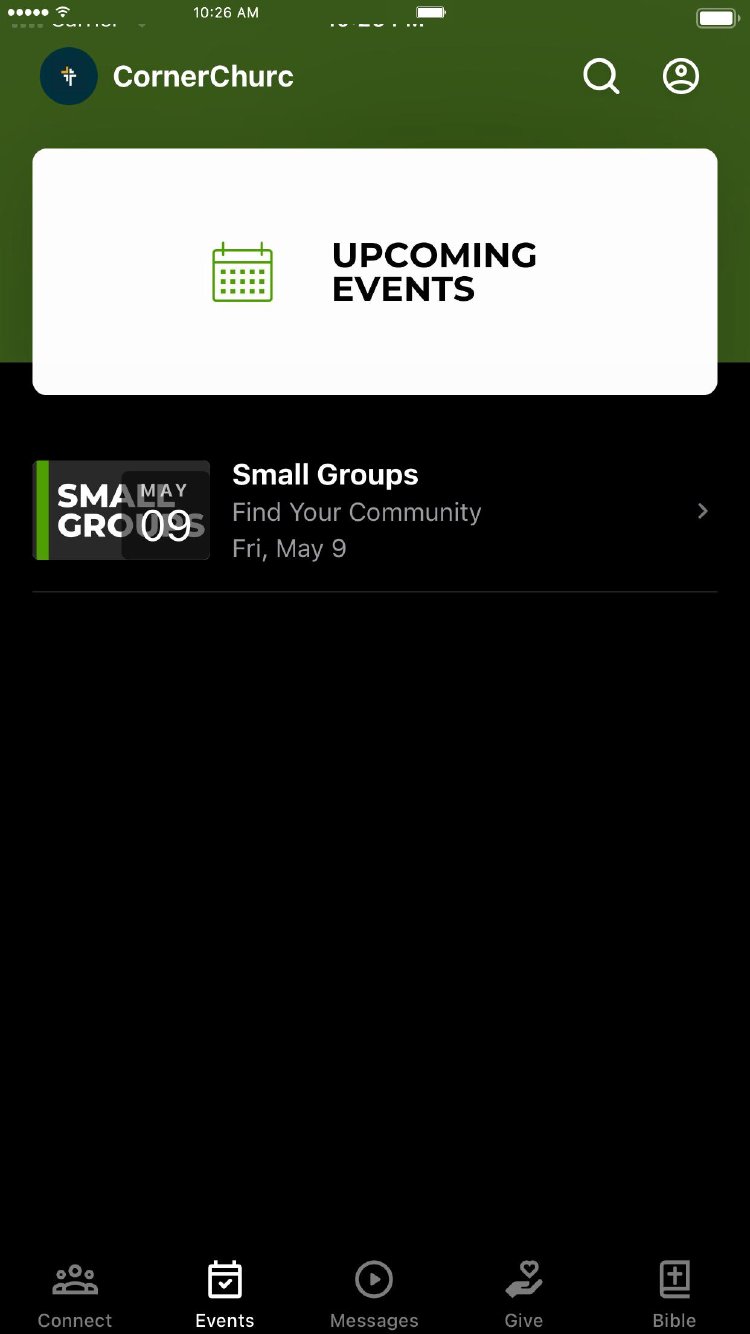Screen dimensions: 750x1334
Task: Open the search icon
Action: 601,76
